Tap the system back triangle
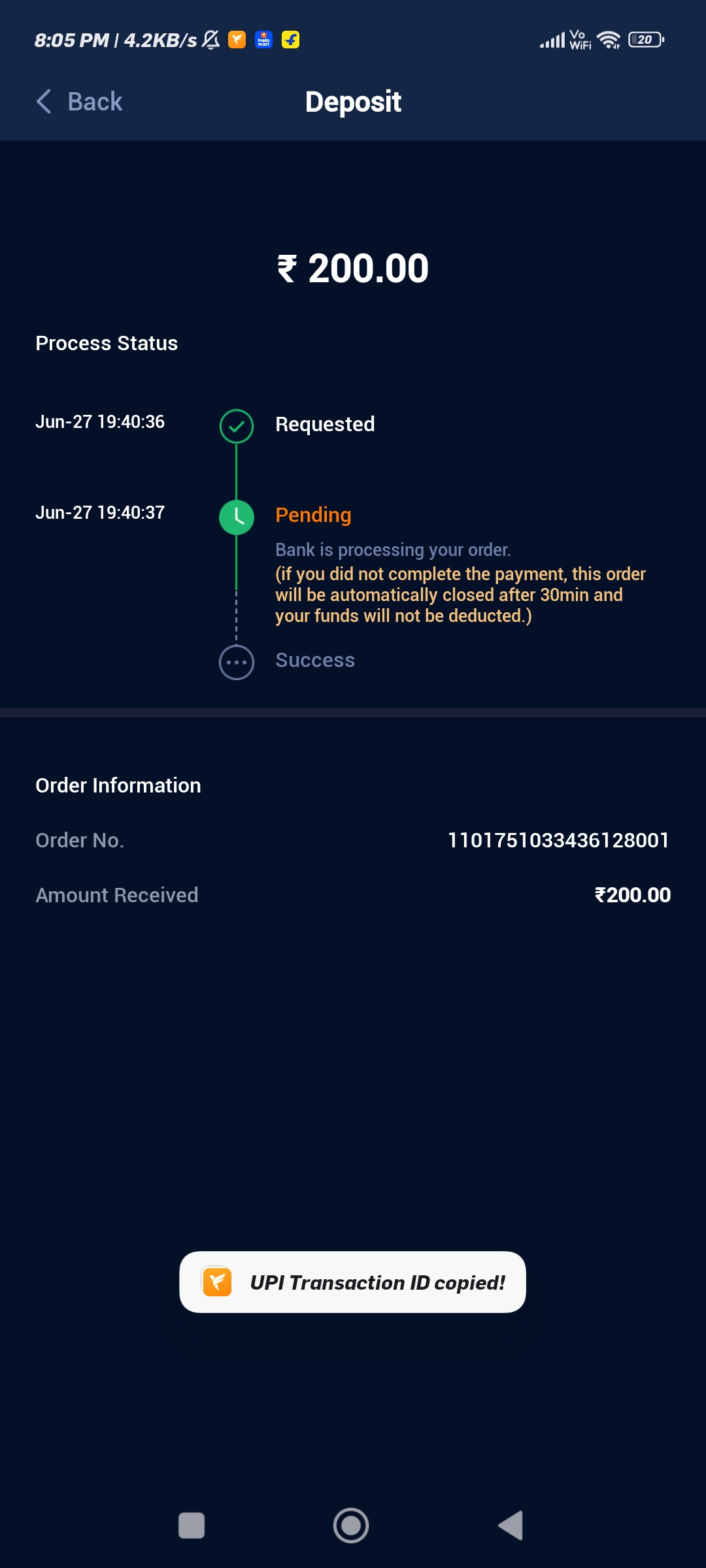 pos(511,1526)
